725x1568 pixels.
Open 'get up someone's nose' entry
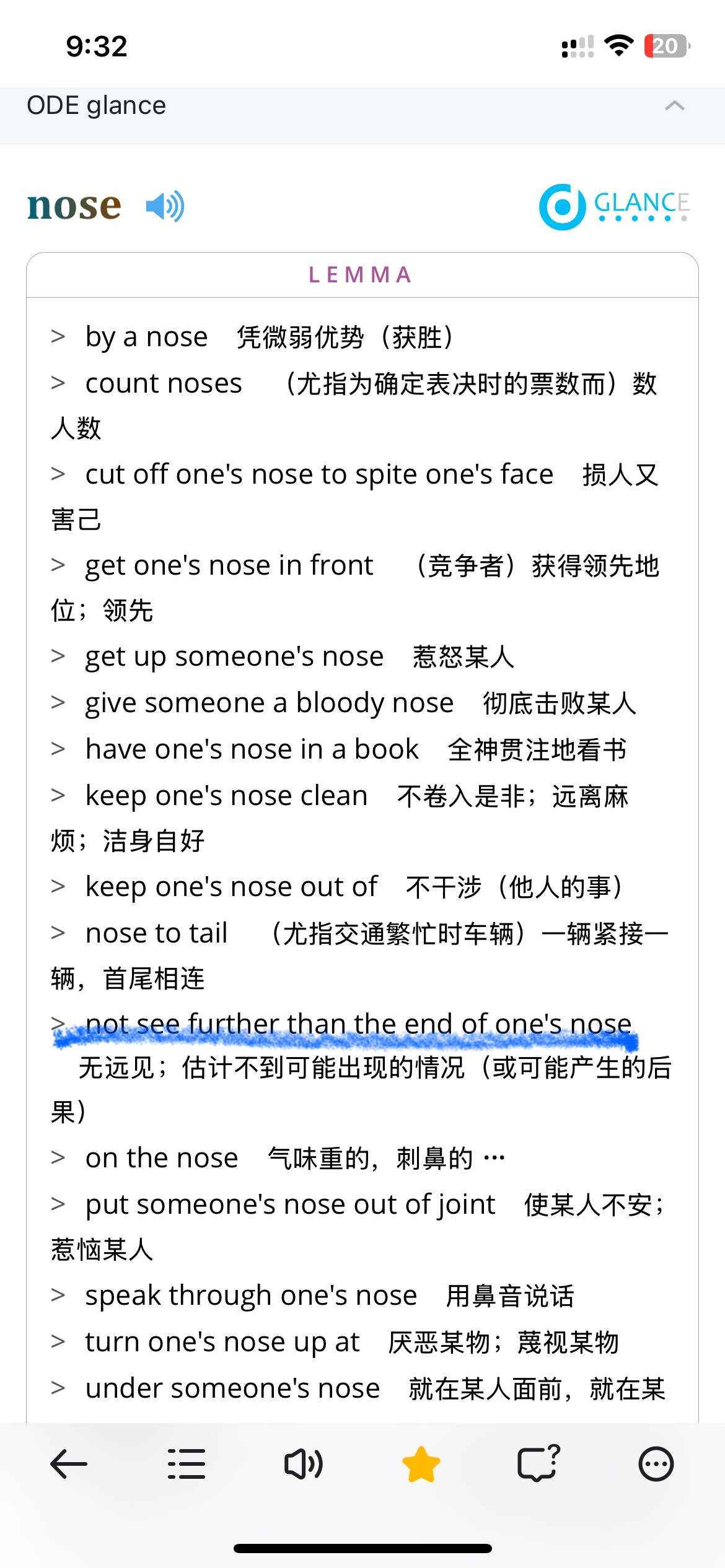pos(234,656)
